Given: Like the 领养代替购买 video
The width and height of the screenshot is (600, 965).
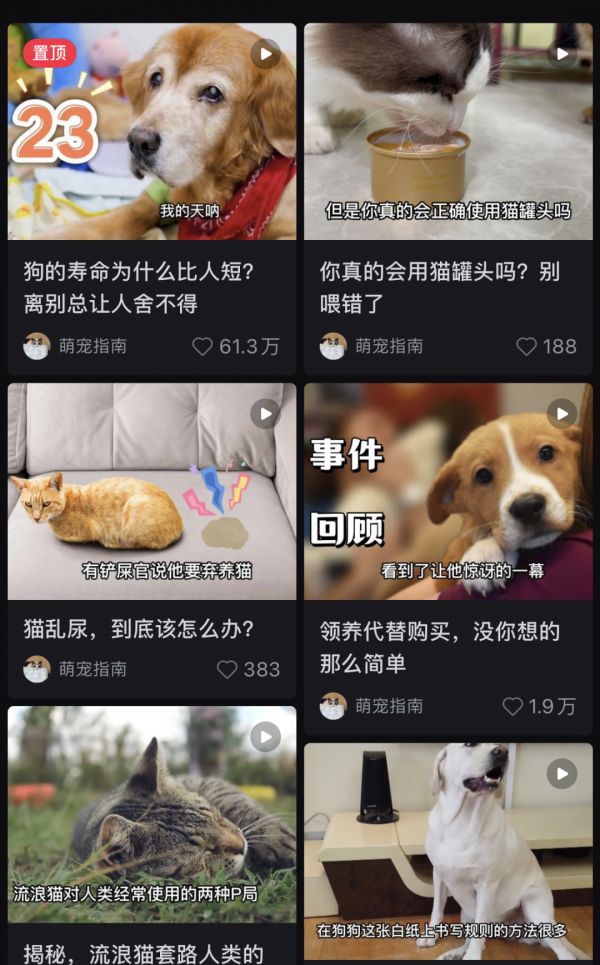Looking at the screenshot, I should [x=513, y=706].
